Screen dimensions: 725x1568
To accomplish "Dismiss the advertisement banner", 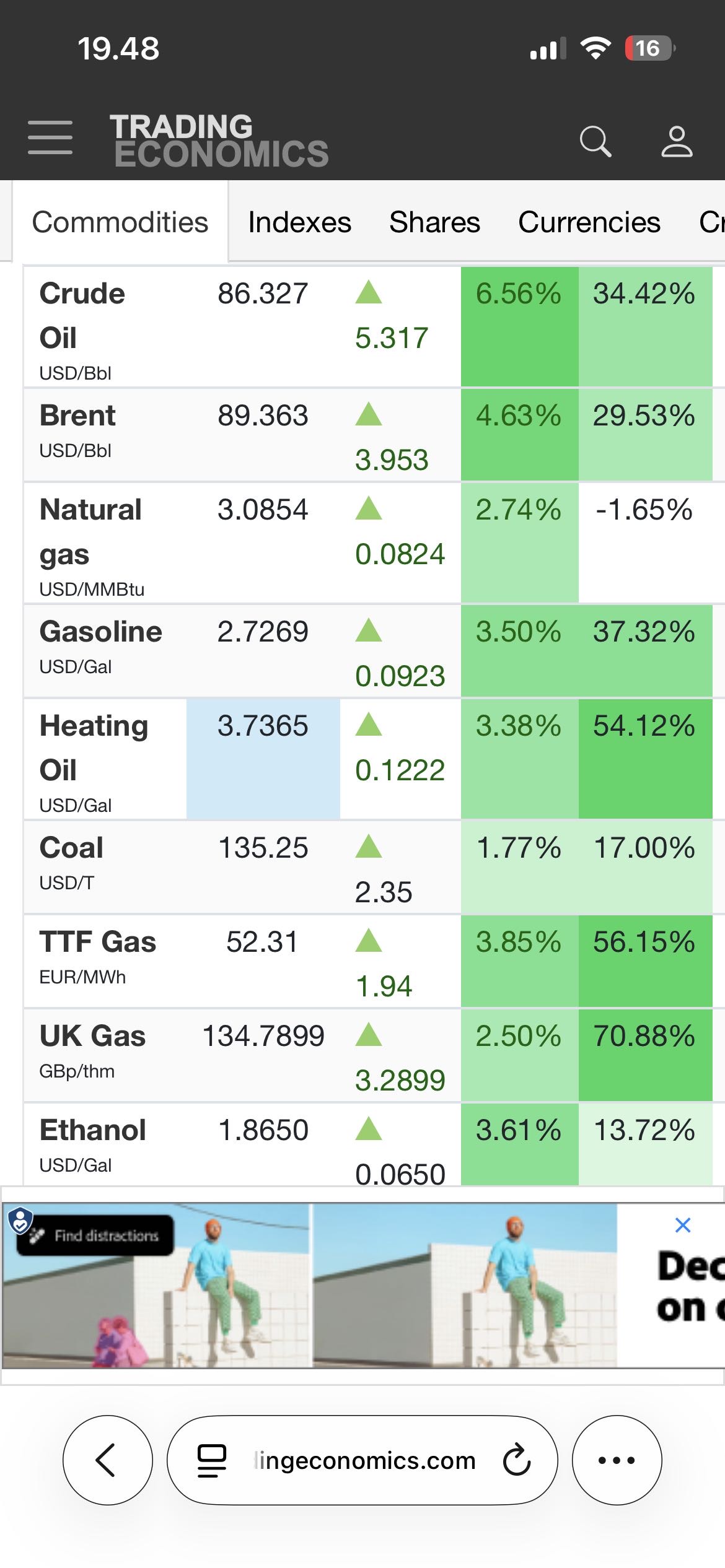I will click(x=682, y=1225).
